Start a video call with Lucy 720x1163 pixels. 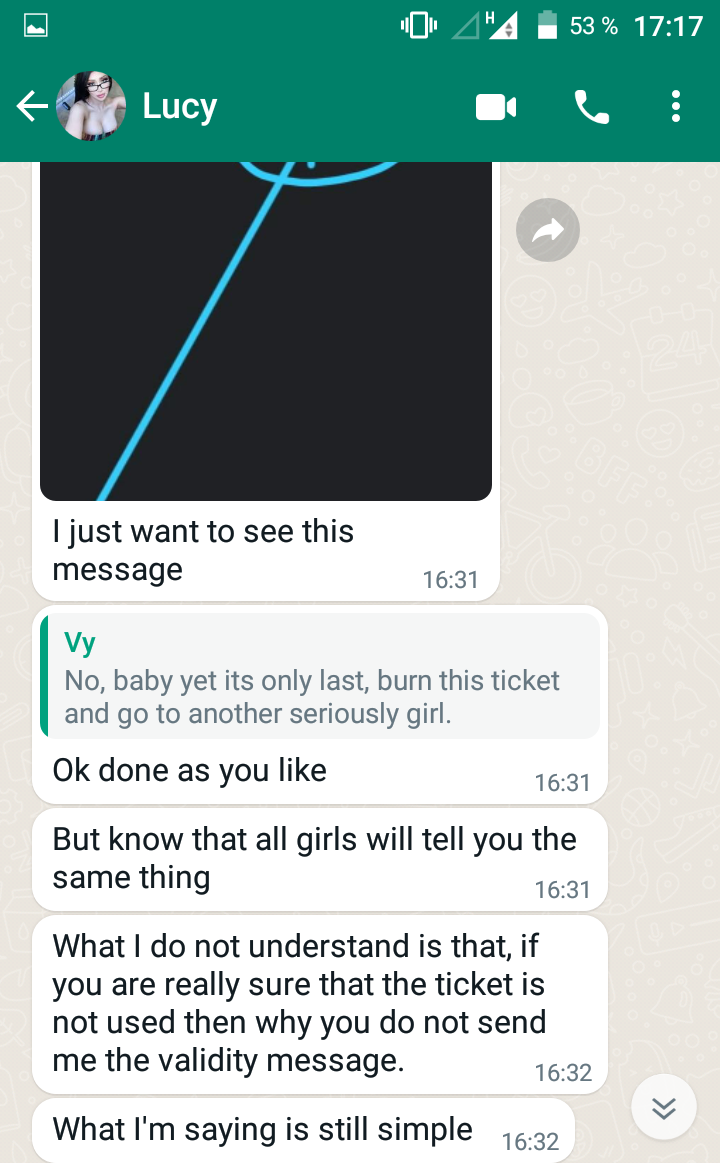coord(496,107)
